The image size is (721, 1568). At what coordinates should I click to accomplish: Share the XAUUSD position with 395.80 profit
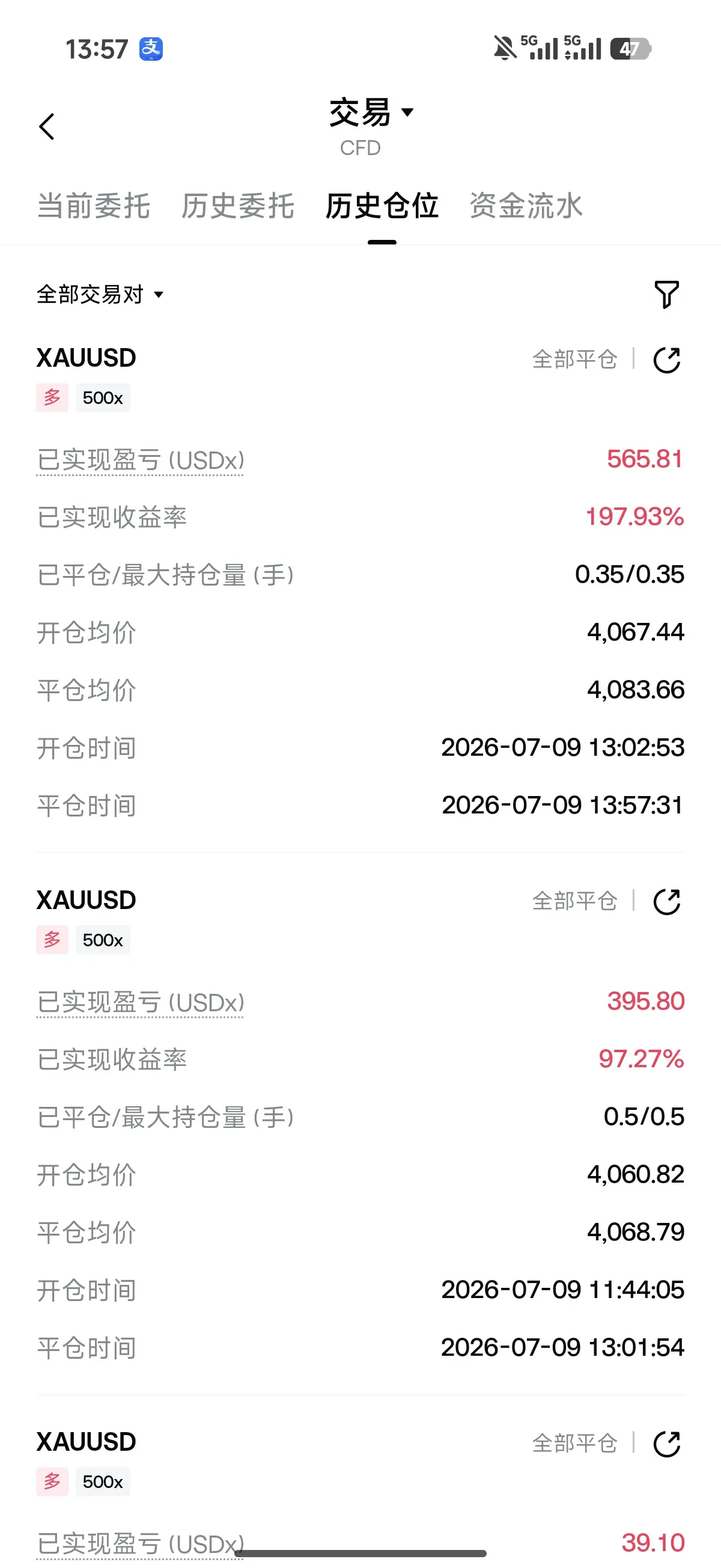(667, 901)
